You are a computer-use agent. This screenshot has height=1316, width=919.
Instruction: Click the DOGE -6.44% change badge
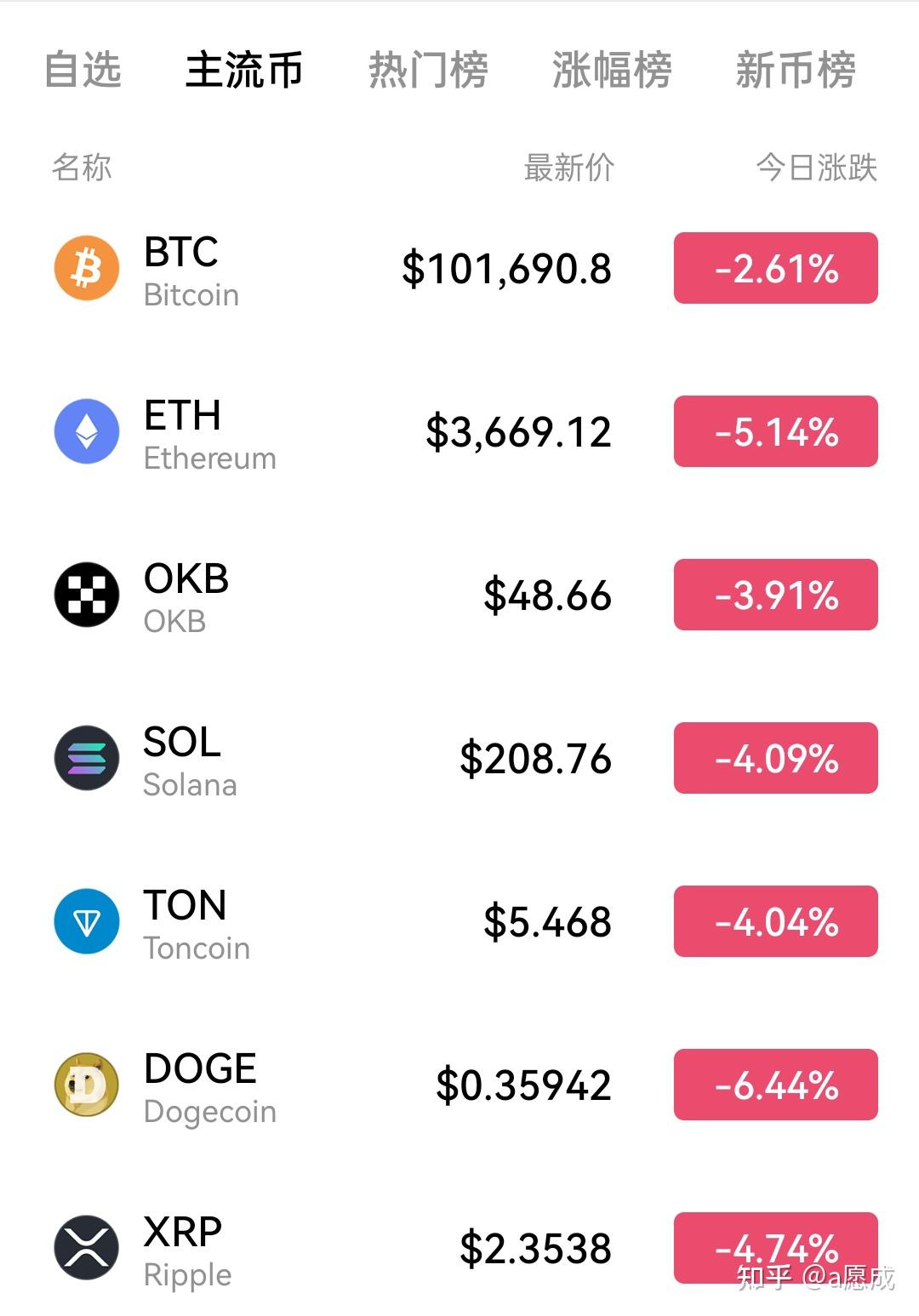coord(774,1085)
